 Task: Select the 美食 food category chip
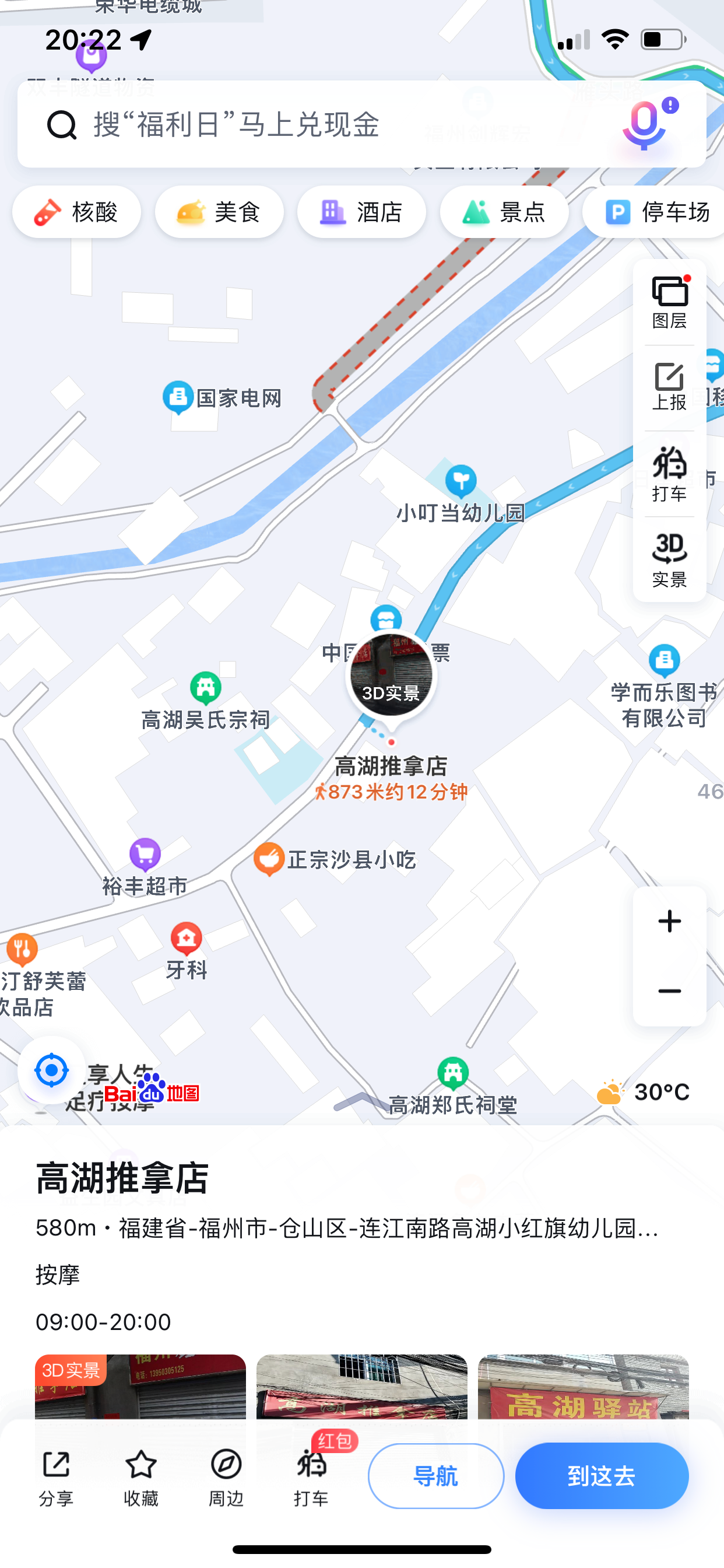[x=219, y=211]
